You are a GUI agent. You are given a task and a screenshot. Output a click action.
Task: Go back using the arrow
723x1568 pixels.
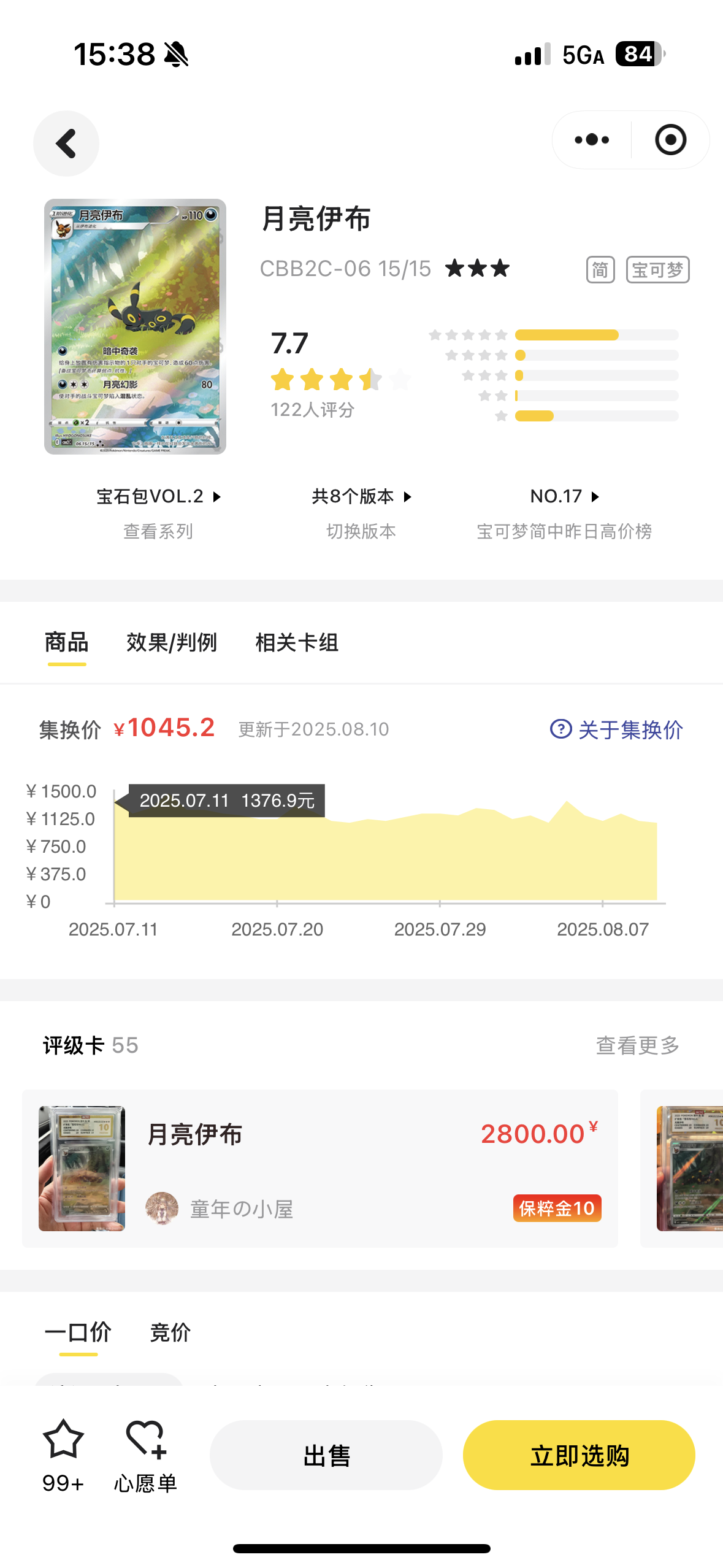tap(66, 144)
